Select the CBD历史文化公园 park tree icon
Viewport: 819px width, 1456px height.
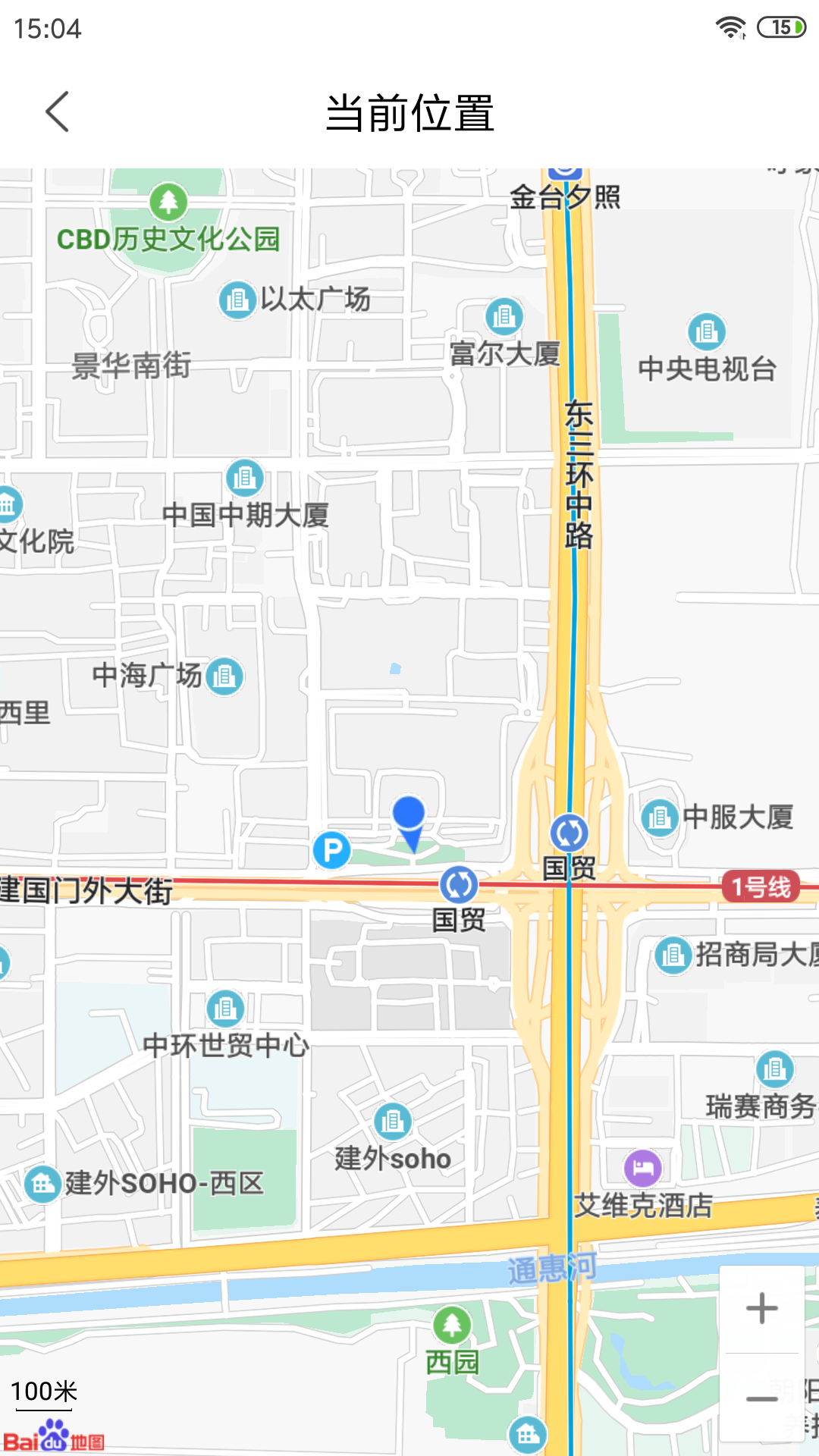point(166,201)
